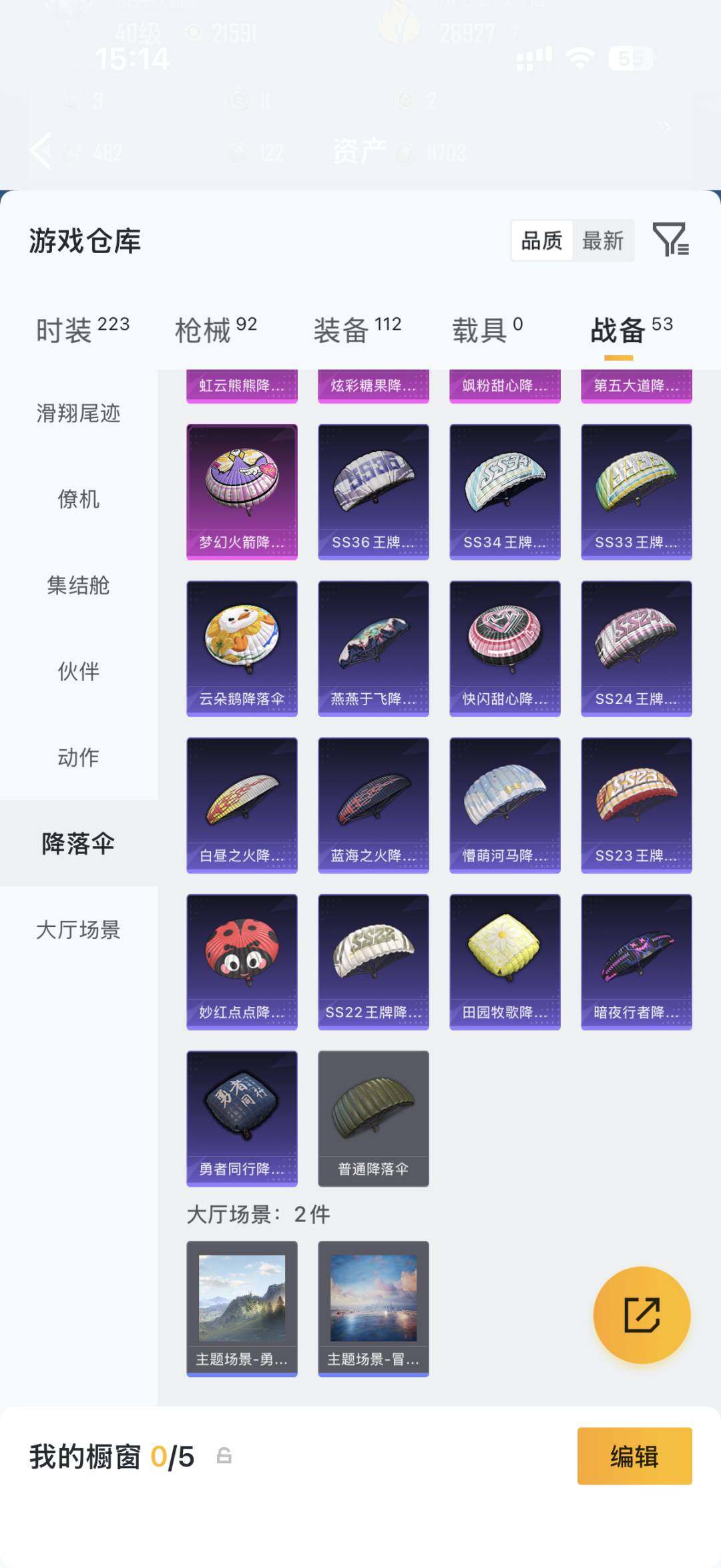Select the SS36 王牌 parachute
The width and height of the screenshot is (721, 1568).
(373, 491)
